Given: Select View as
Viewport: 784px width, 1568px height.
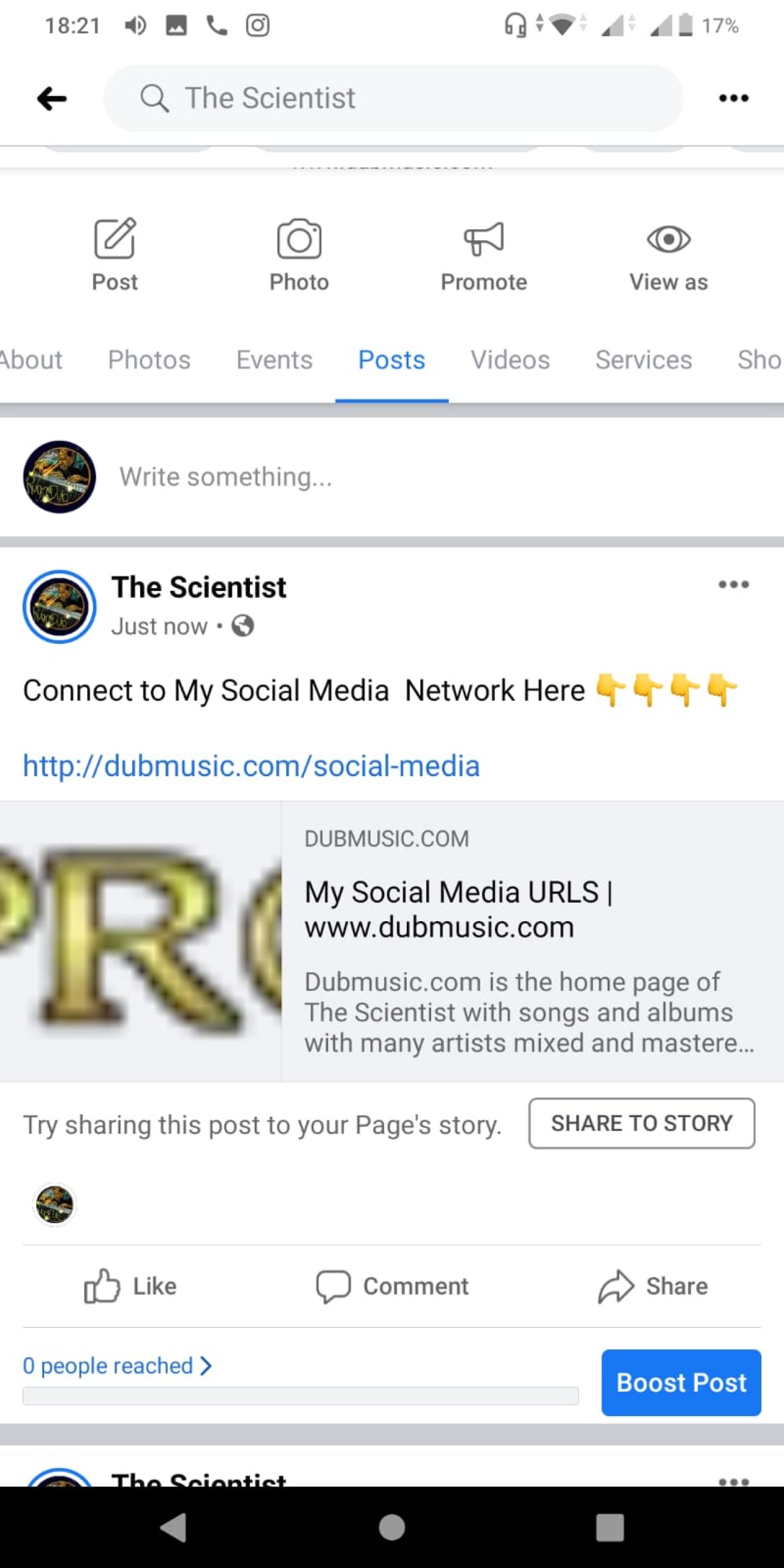Looking at the screenshot, I should coord(668,255).
